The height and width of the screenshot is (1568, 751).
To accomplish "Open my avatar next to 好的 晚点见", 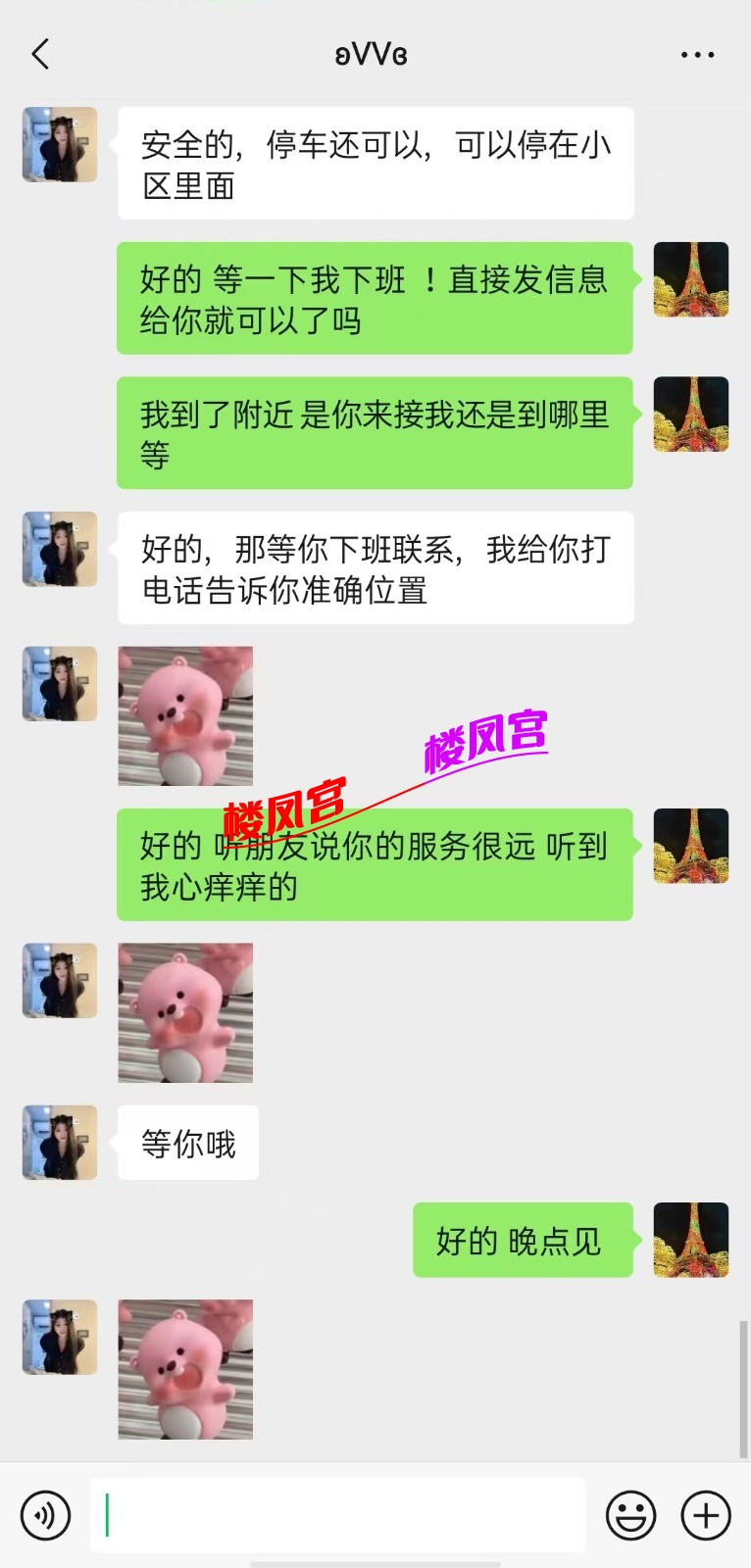I will point(691,1240).
